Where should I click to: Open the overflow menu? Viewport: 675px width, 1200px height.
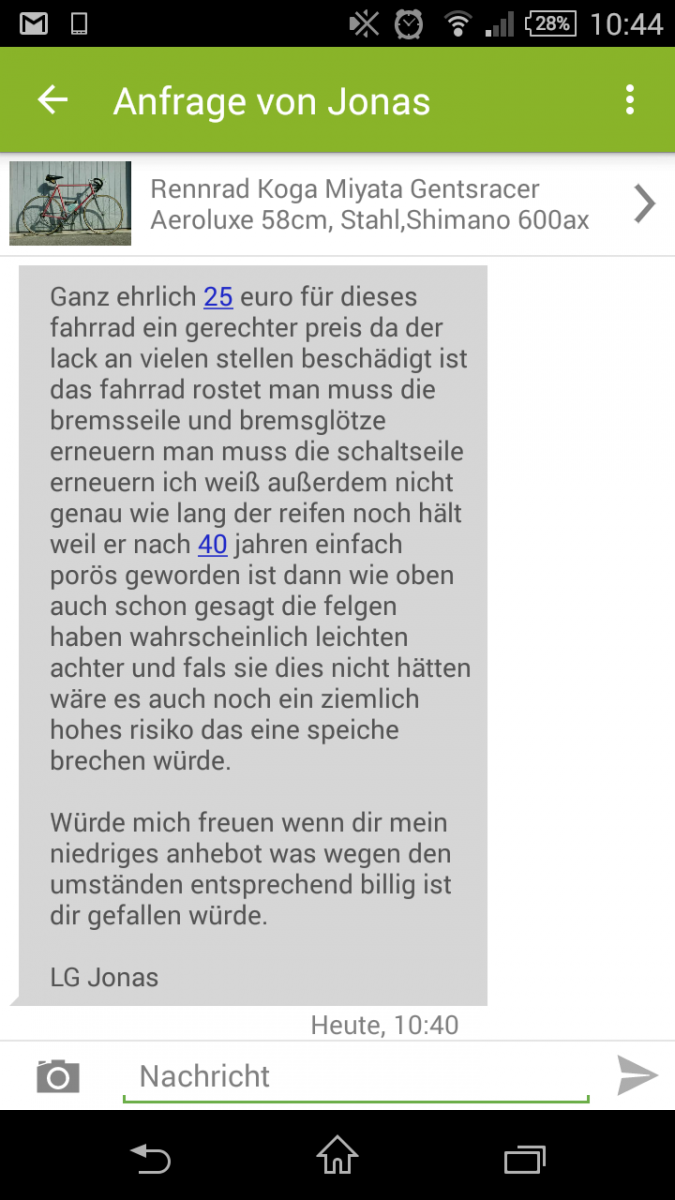click(629, 100)
